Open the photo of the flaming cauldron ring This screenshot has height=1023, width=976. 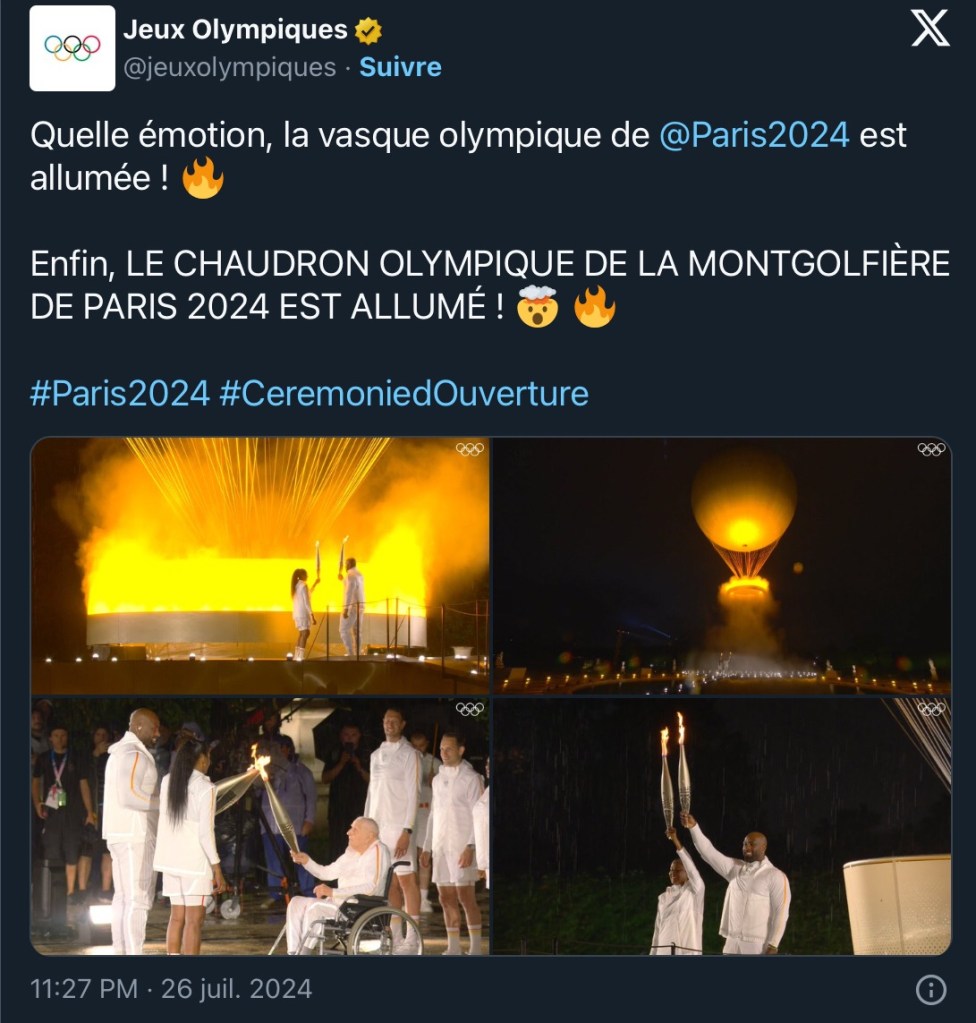(260, 565)
